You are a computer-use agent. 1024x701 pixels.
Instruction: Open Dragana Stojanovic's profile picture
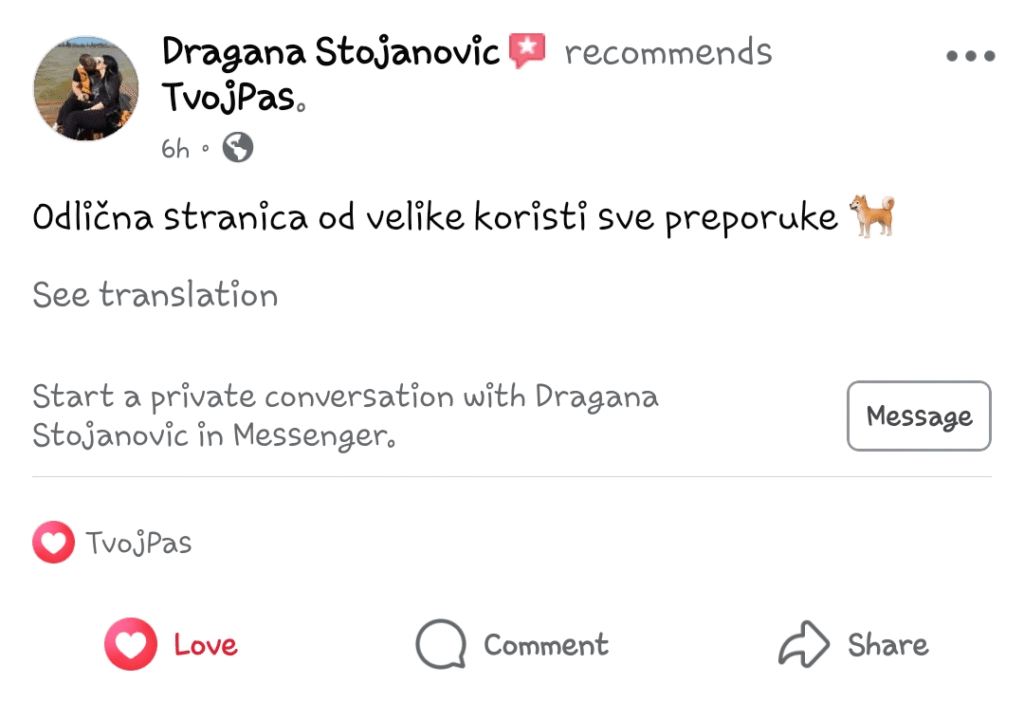[x=87, y=88]
